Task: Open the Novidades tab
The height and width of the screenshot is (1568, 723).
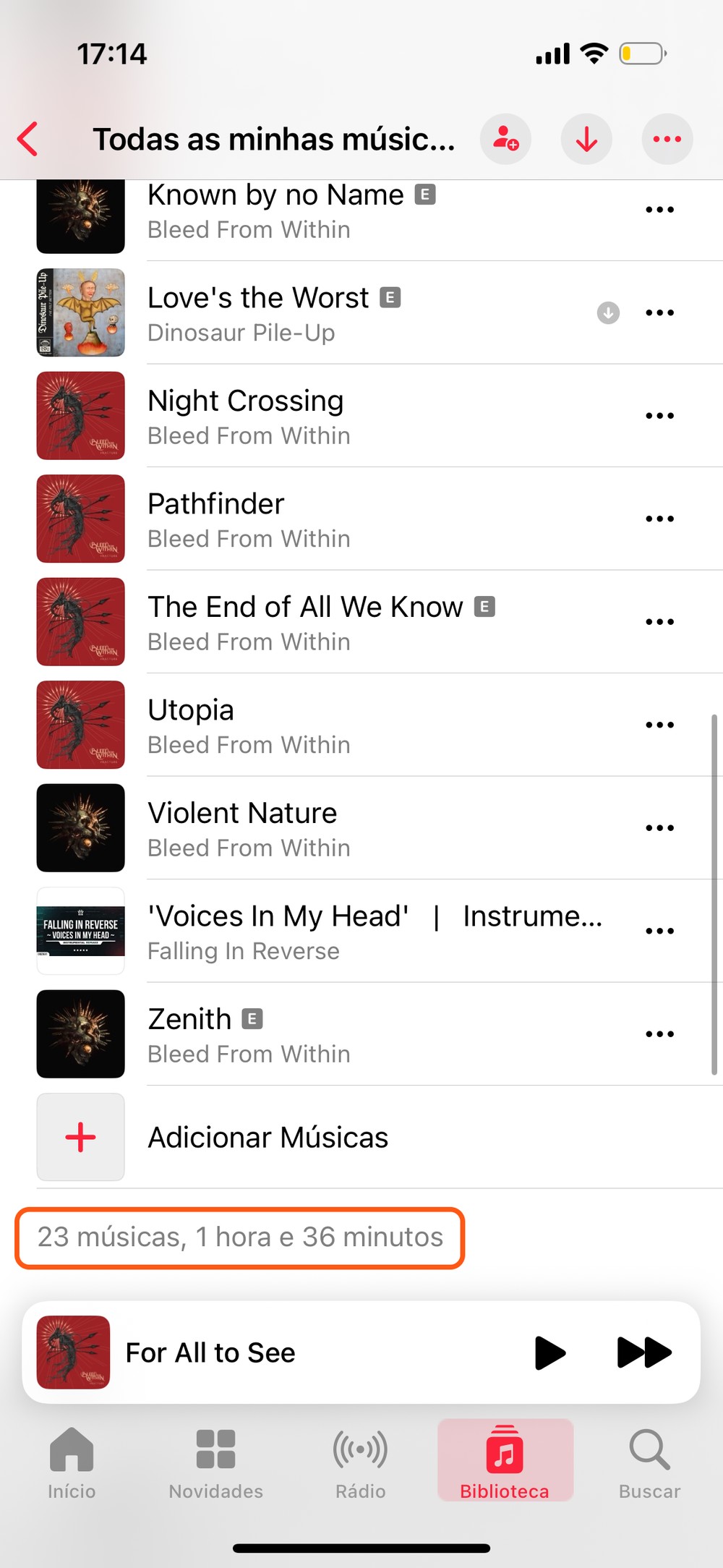Action: (215, 1461)
